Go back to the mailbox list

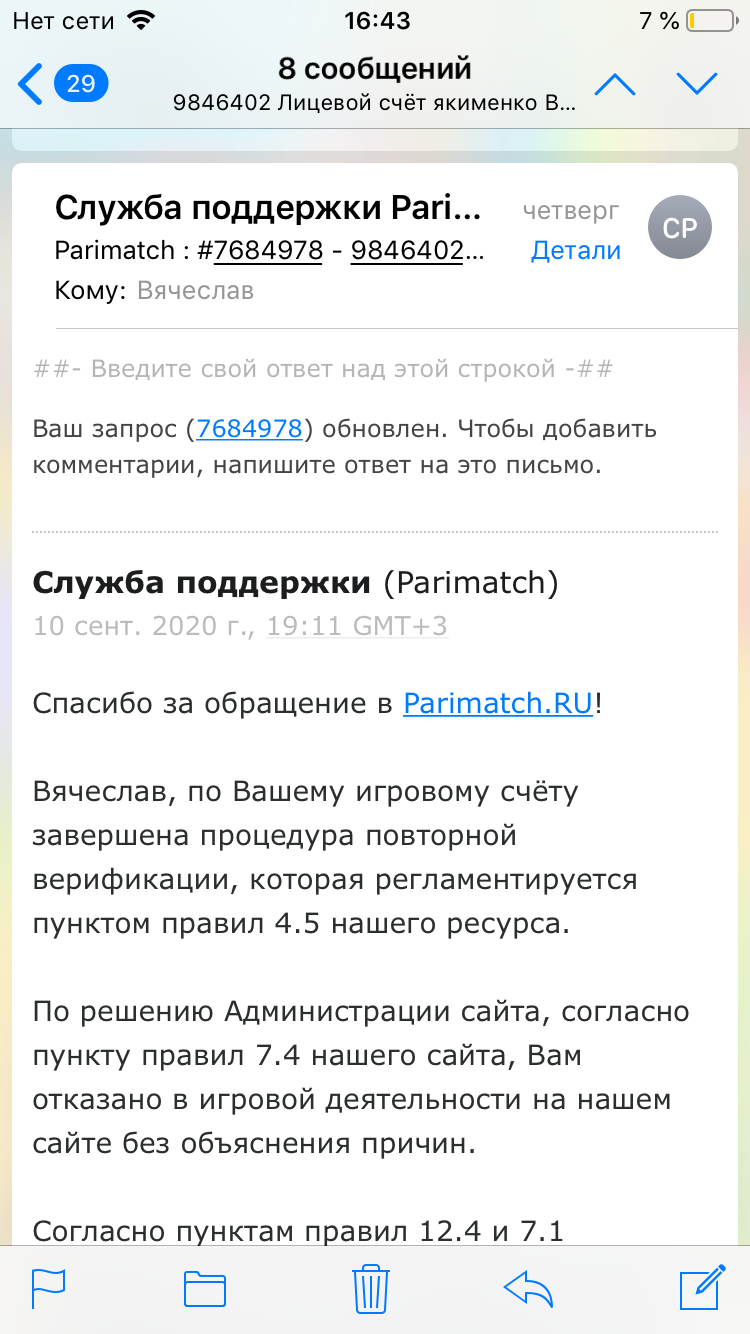(x=60, y=85)
